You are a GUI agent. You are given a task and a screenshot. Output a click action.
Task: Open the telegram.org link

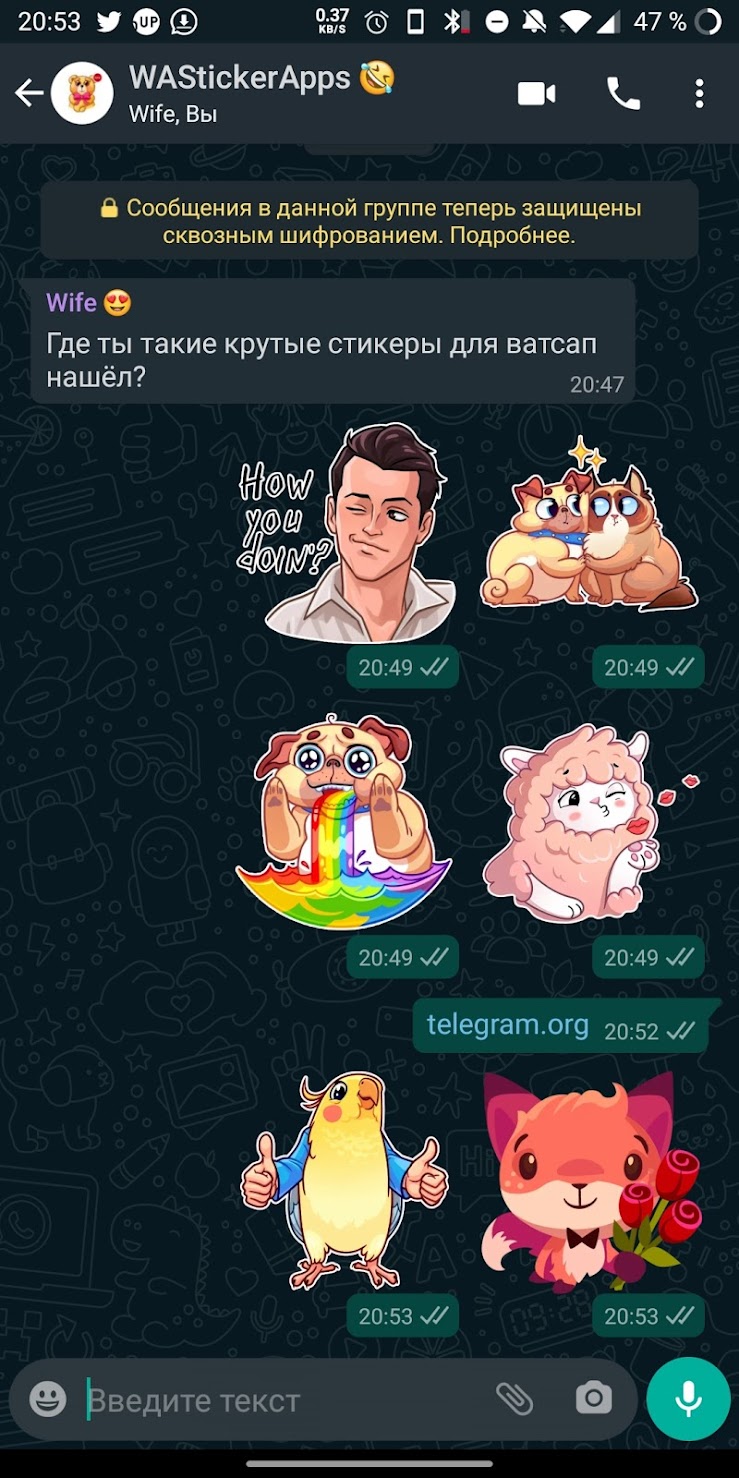pos(507,1025)
